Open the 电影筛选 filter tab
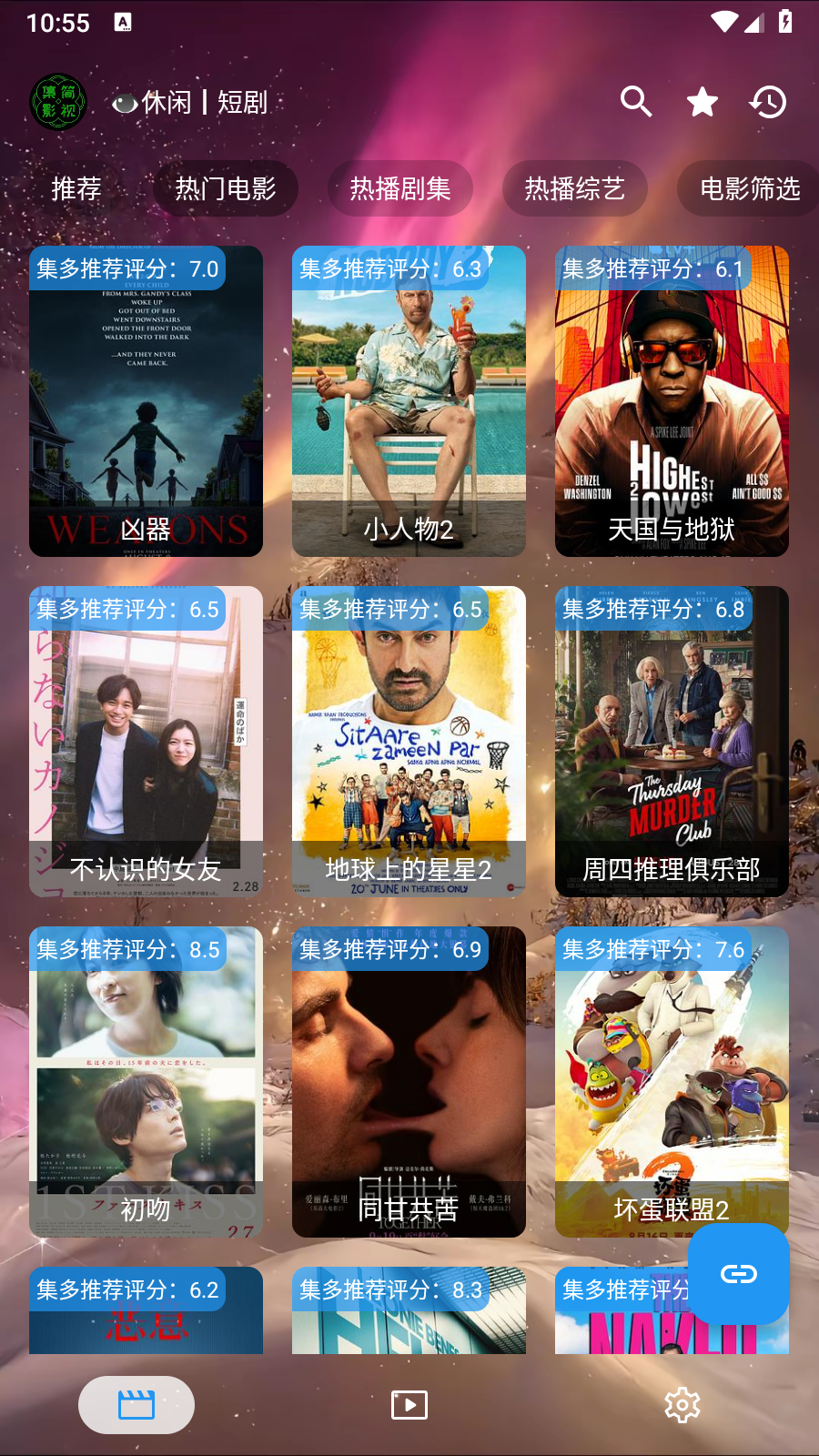Screen dimensions: 819x1456 tap(749, 188)
